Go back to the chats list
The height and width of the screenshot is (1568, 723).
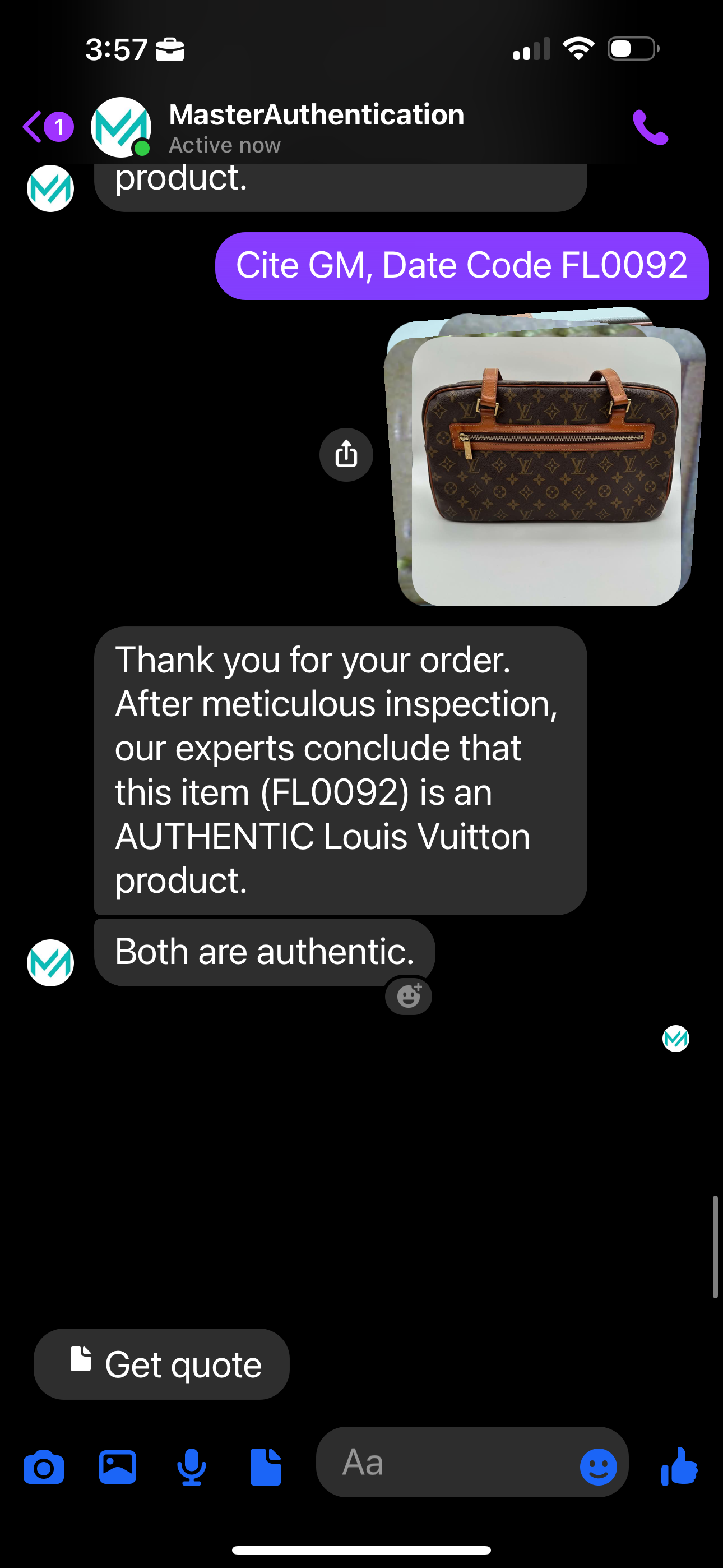pos(34,127)
